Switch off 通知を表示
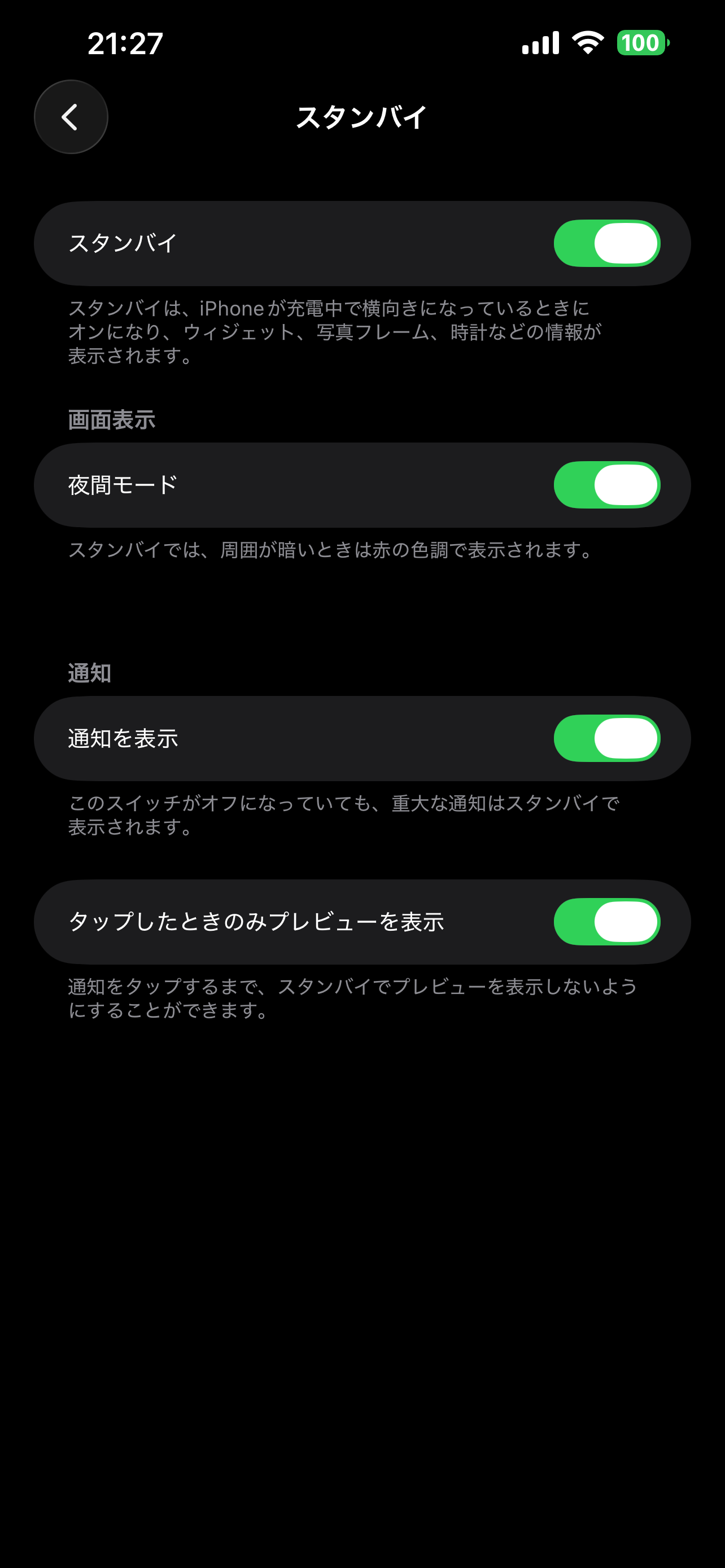Screen dimensions: 725x1568 coord(606,738)
